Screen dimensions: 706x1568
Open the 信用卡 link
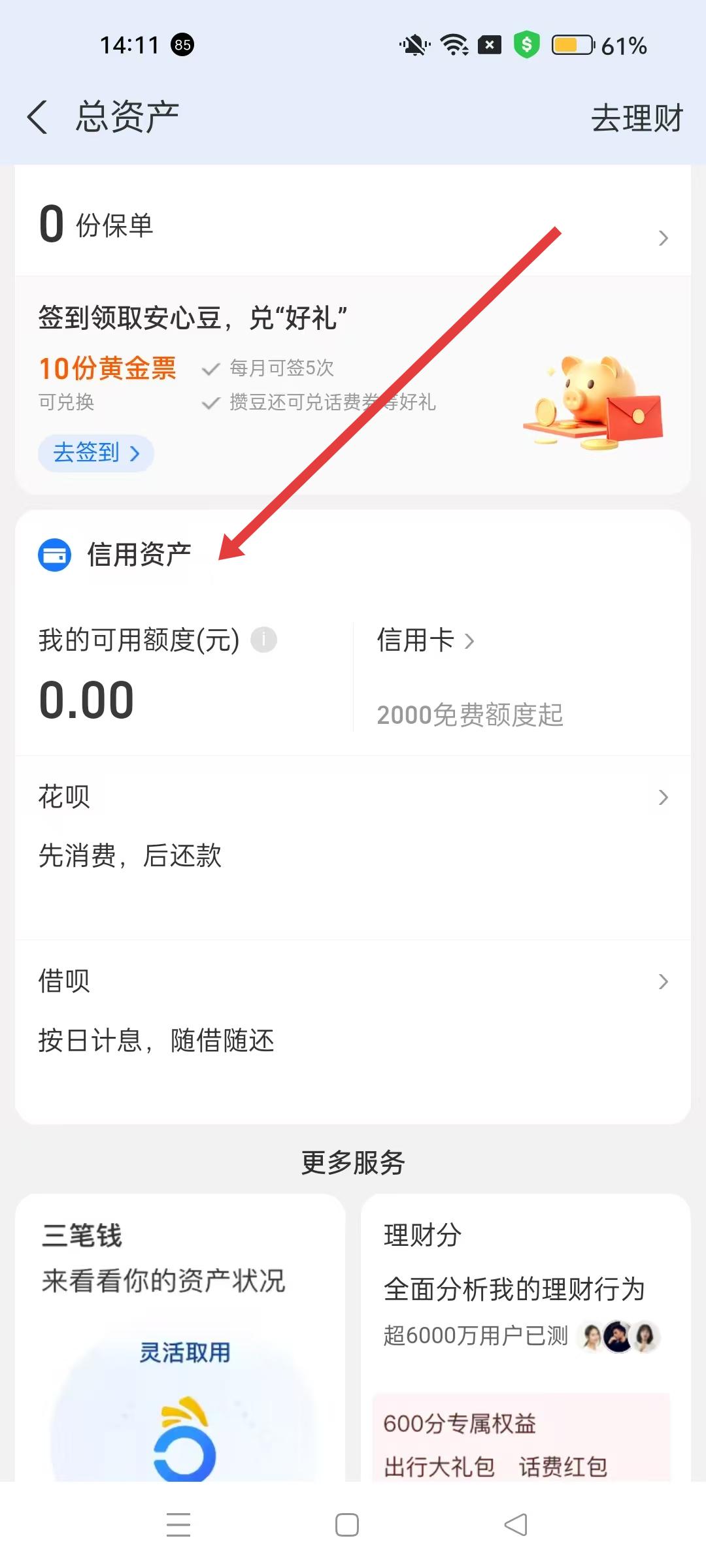point(425,640)
